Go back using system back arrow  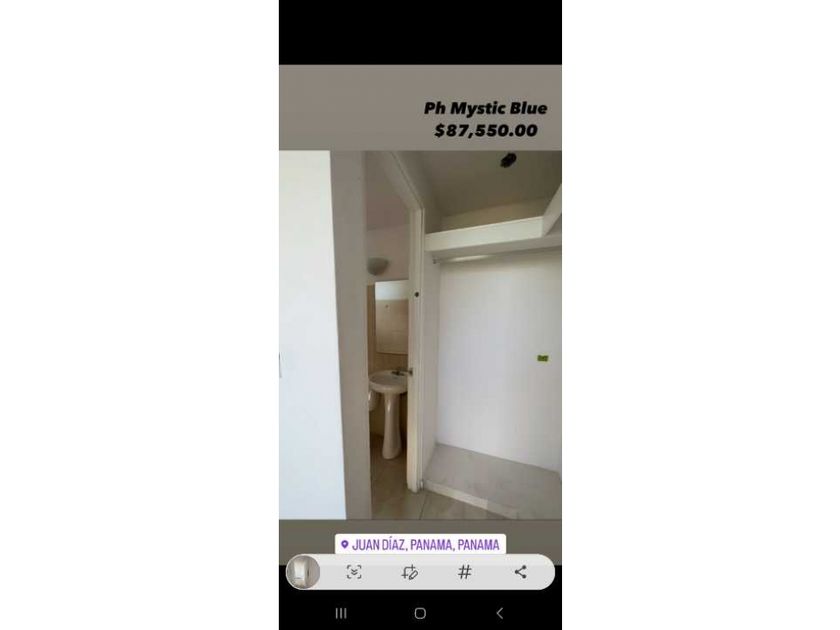click(499, 613)
